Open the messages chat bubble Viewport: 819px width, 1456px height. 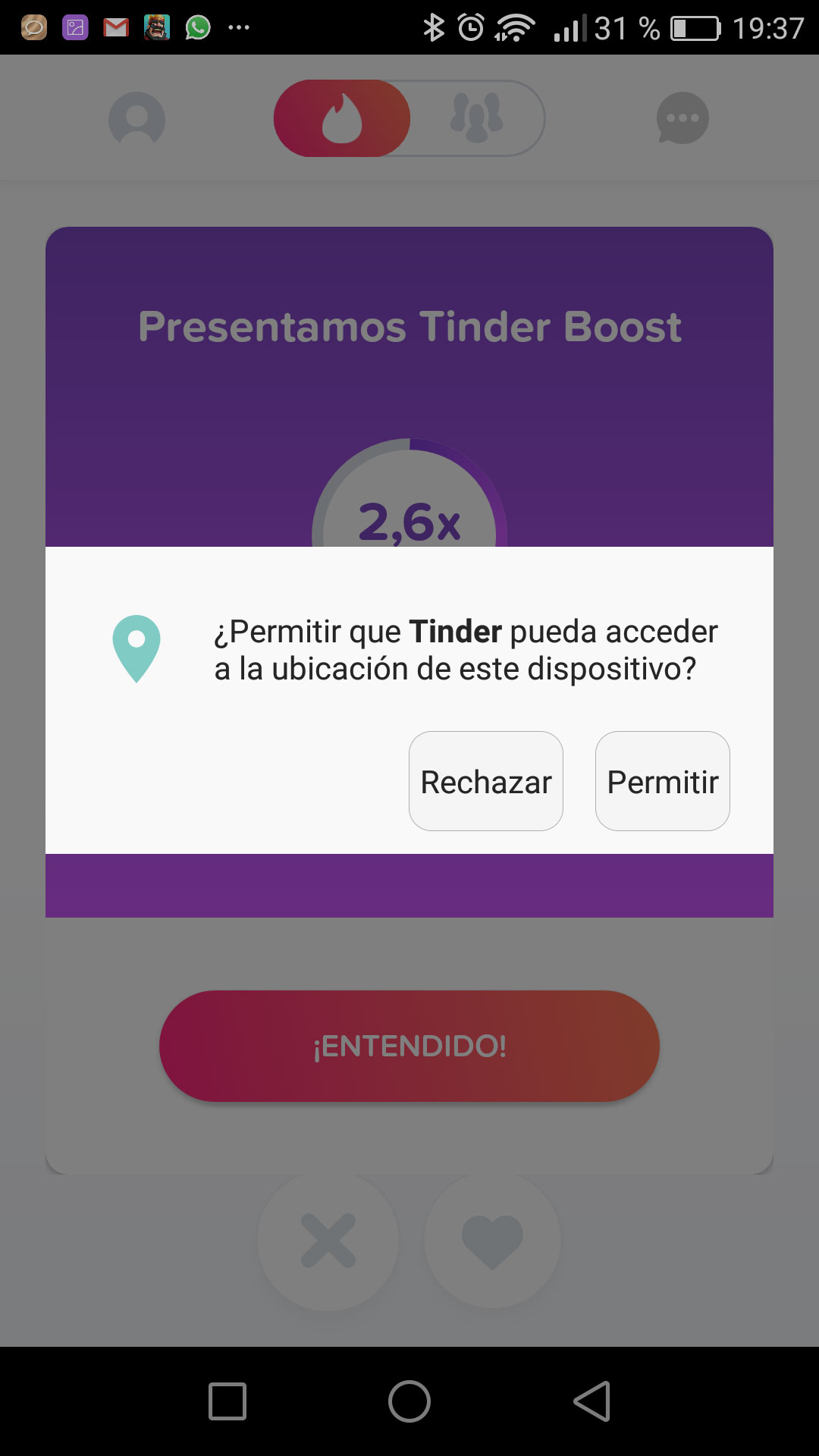click(682, 118)
